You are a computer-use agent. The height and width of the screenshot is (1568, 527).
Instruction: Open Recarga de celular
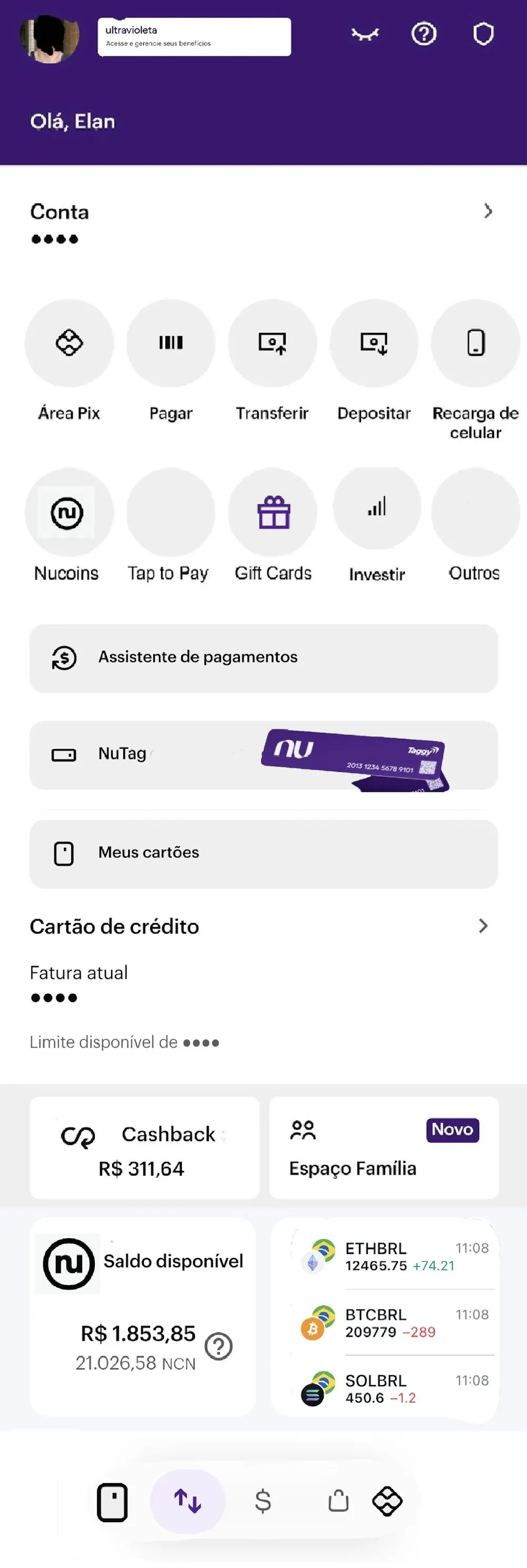pos(475,344)
